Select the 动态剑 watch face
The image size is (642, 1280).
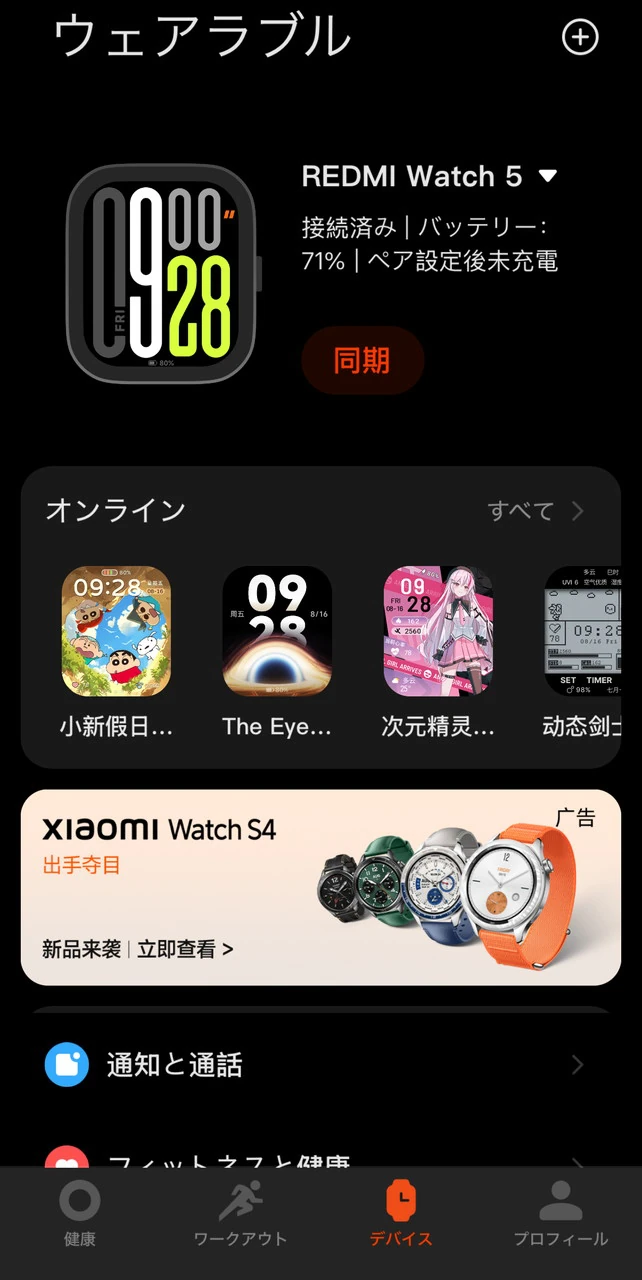click(x=584, y=631)
